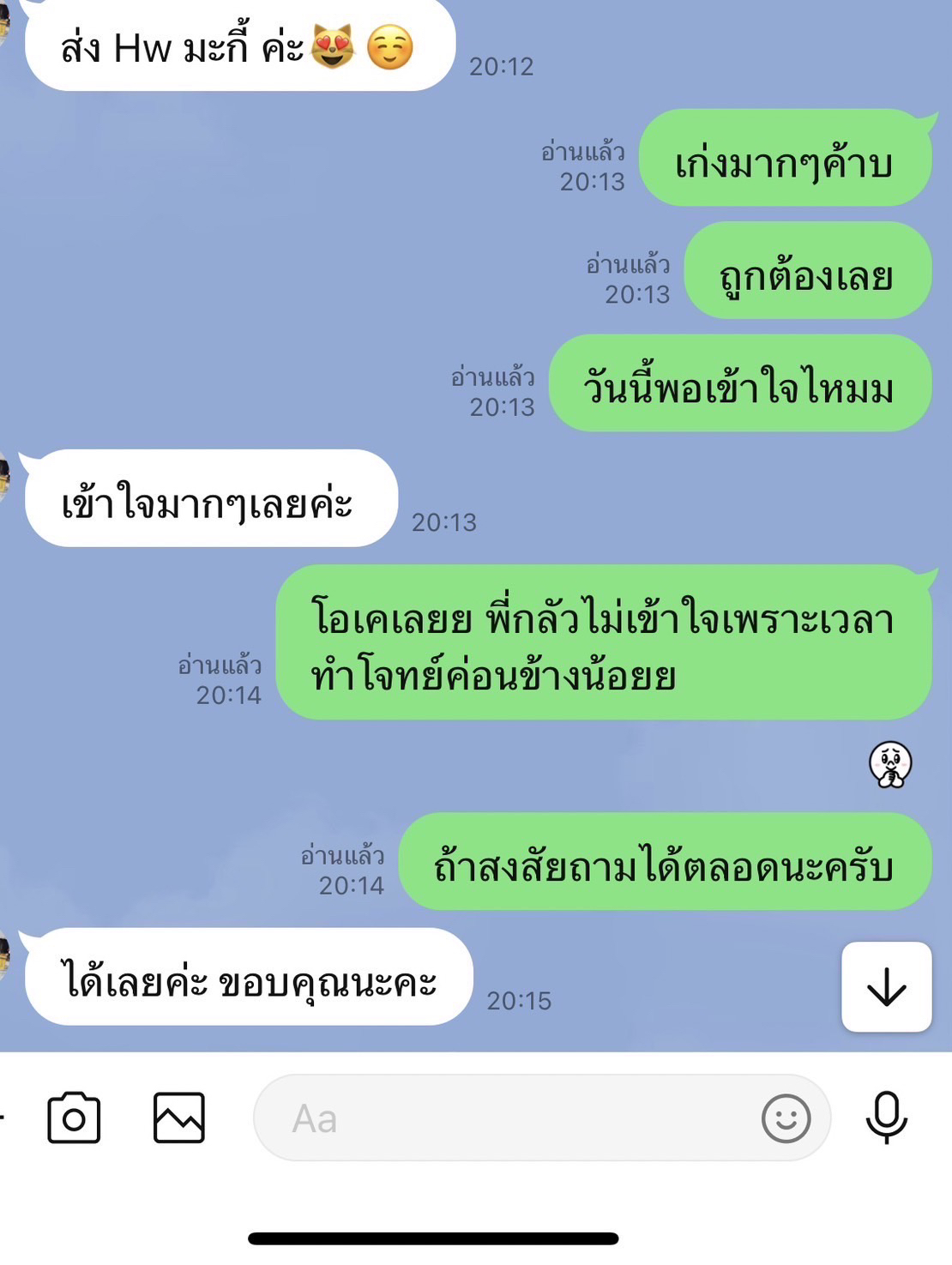Screen dimensions: 952x1265
Task: Jump to the latest message
Action: pos(886,987)
